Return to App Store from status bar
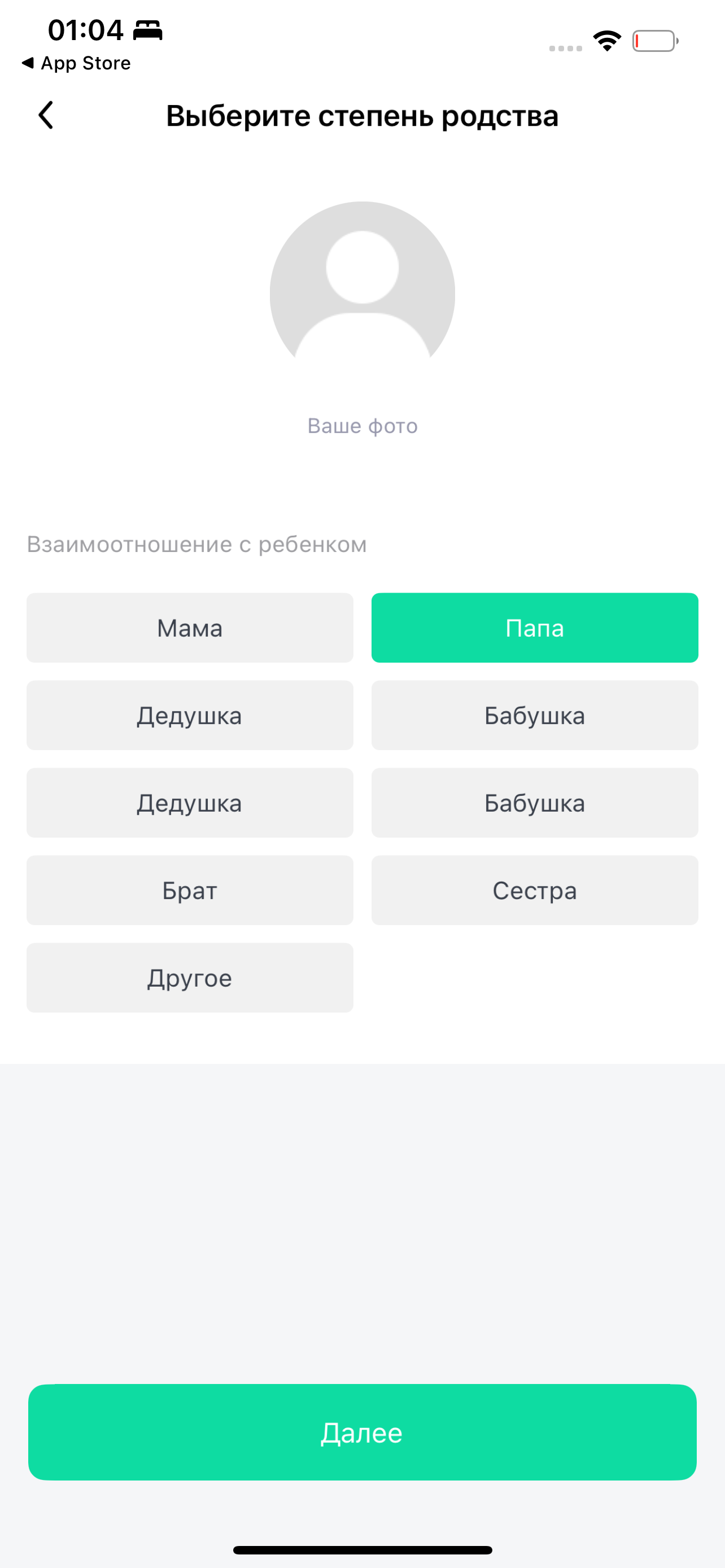This screenshot has width=725, height=1568. 77,63
